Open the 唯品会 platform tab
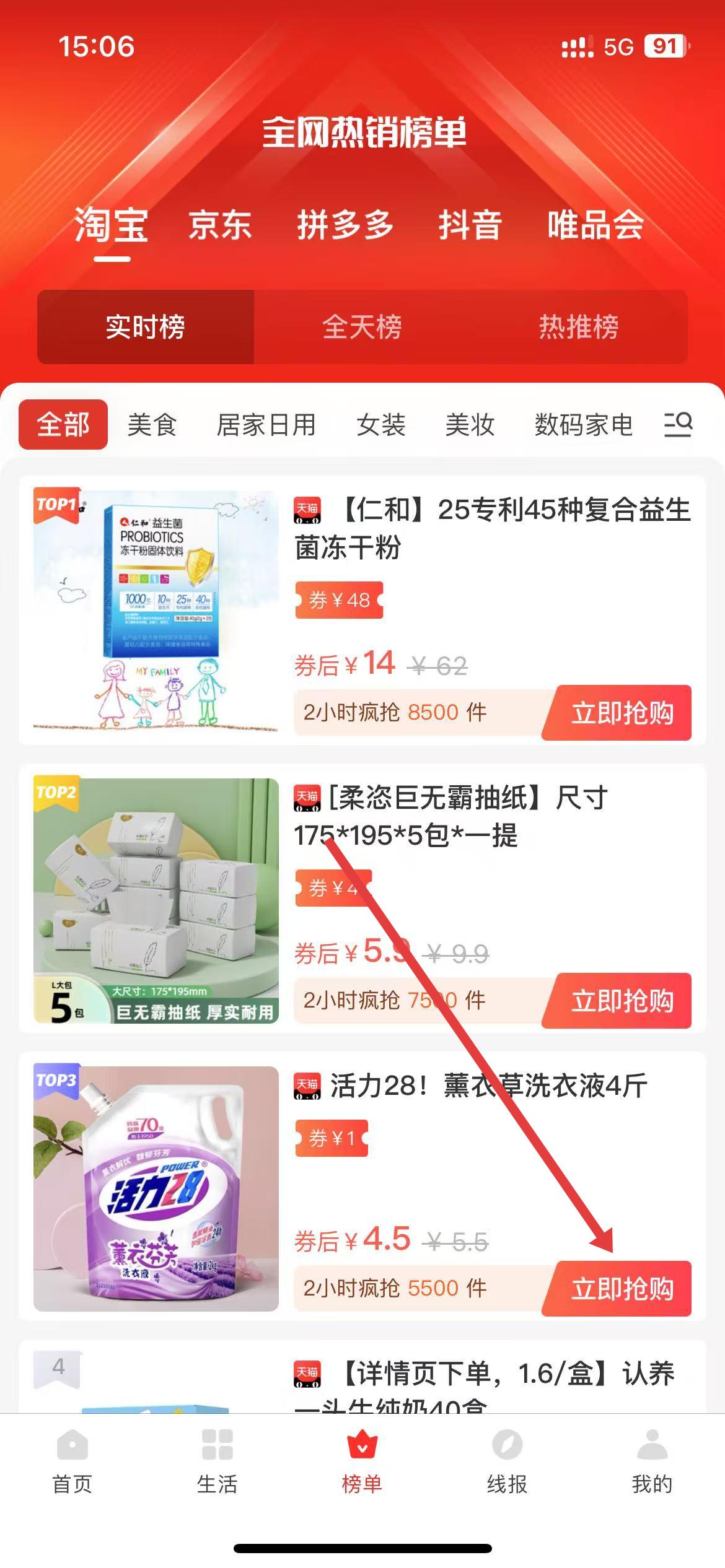The height and width of the screenshot is (1568, 725). (595, 225)
